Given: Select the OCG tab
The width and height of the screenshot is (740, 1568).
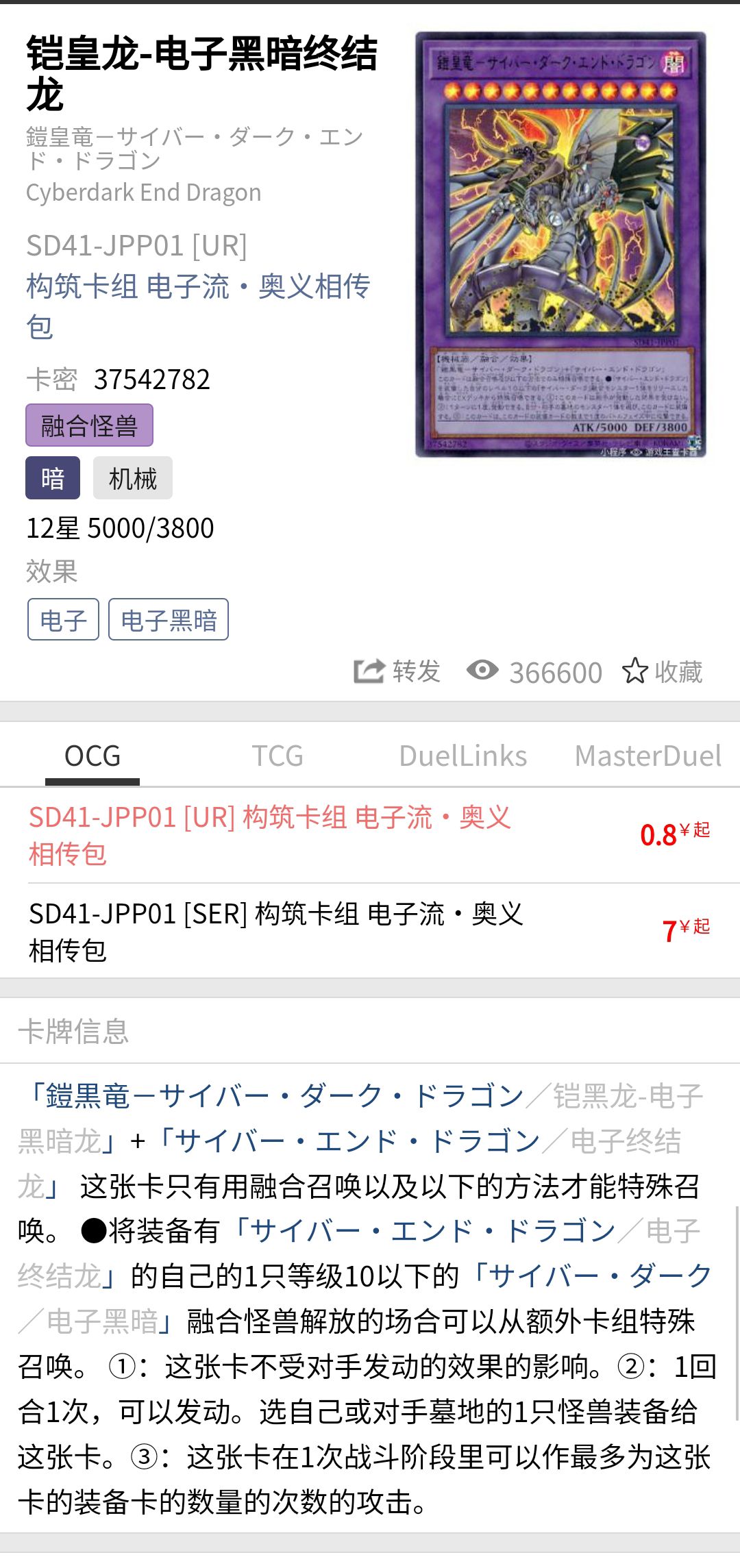Looking at the screenshot, I should point(92,756).
